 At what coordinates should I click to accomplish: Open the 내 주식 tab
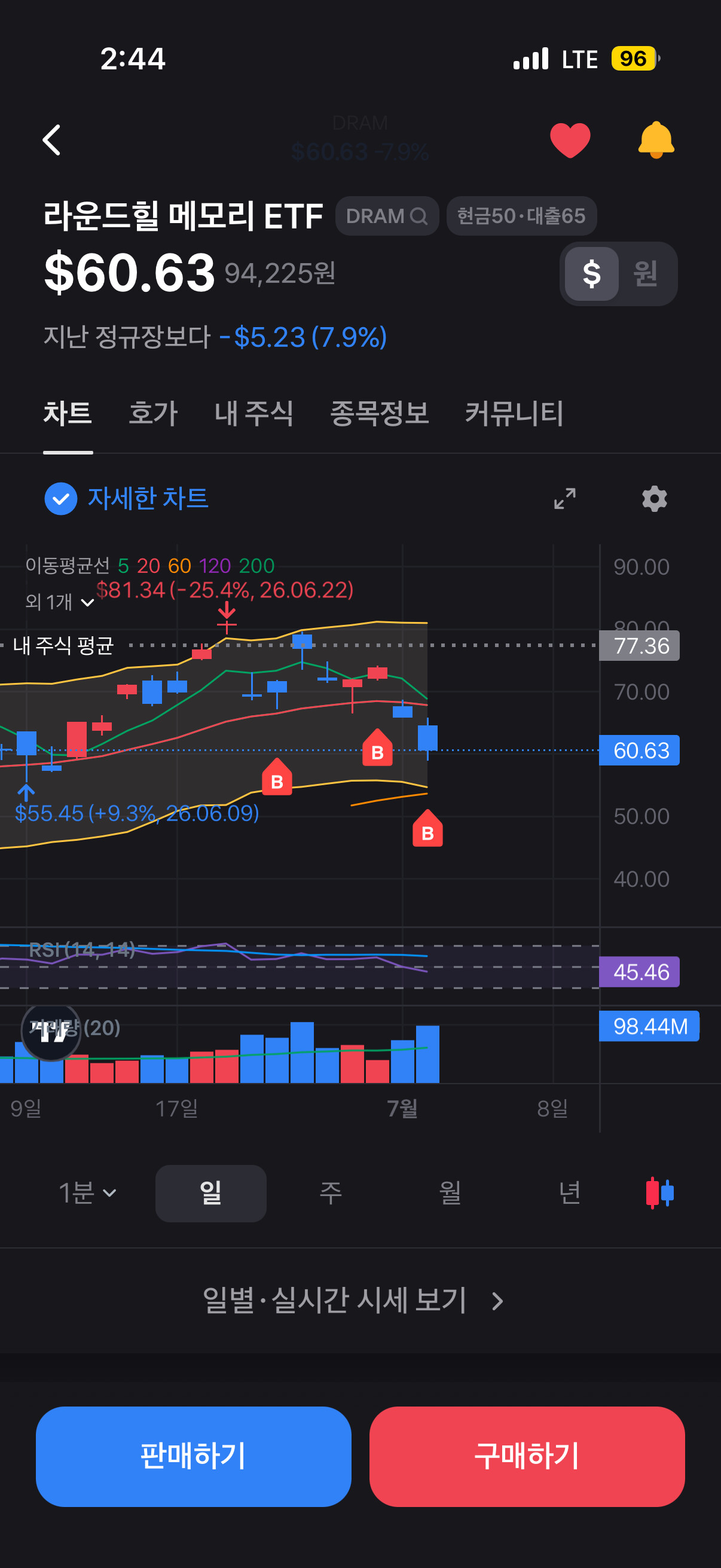[x=254, y=413]
